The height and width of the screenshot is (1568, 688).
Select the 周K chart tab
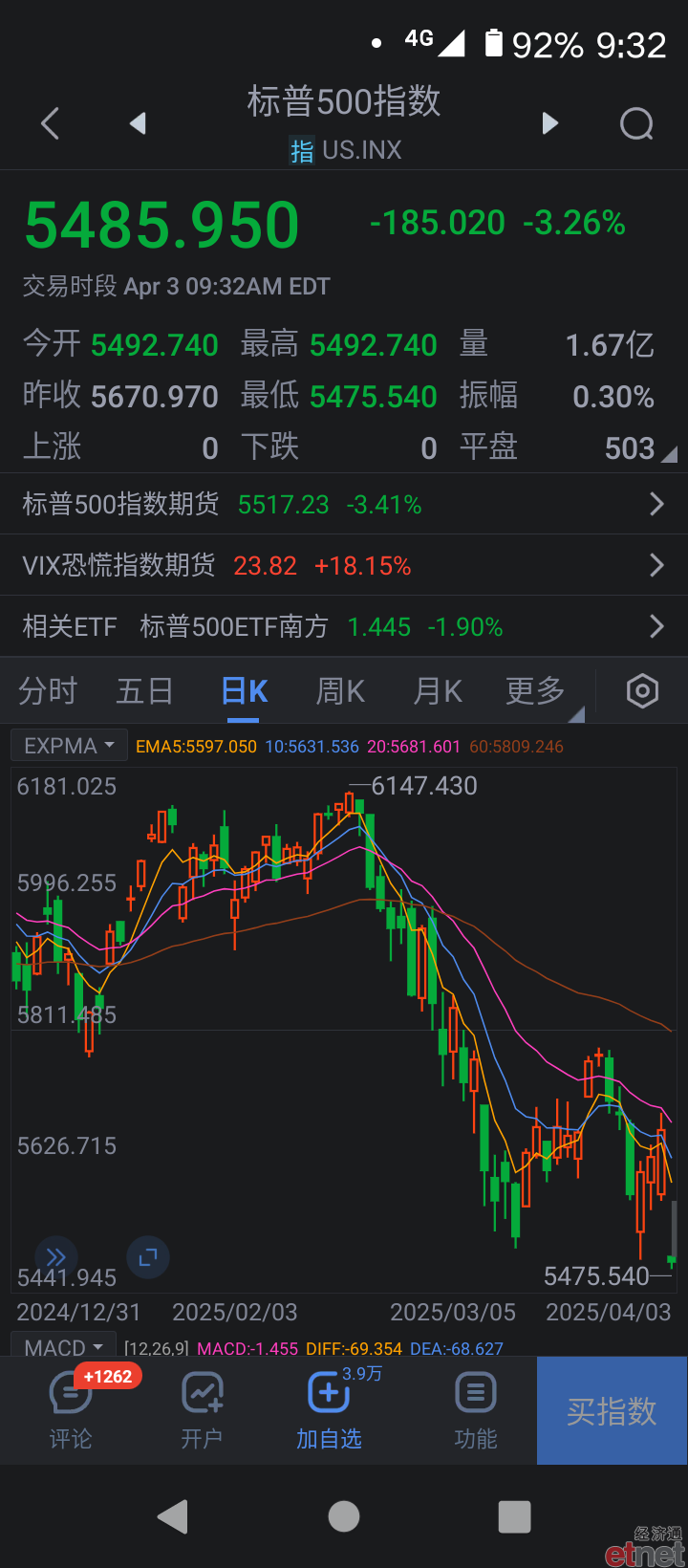pyautogui.click(x=341, y=690)
